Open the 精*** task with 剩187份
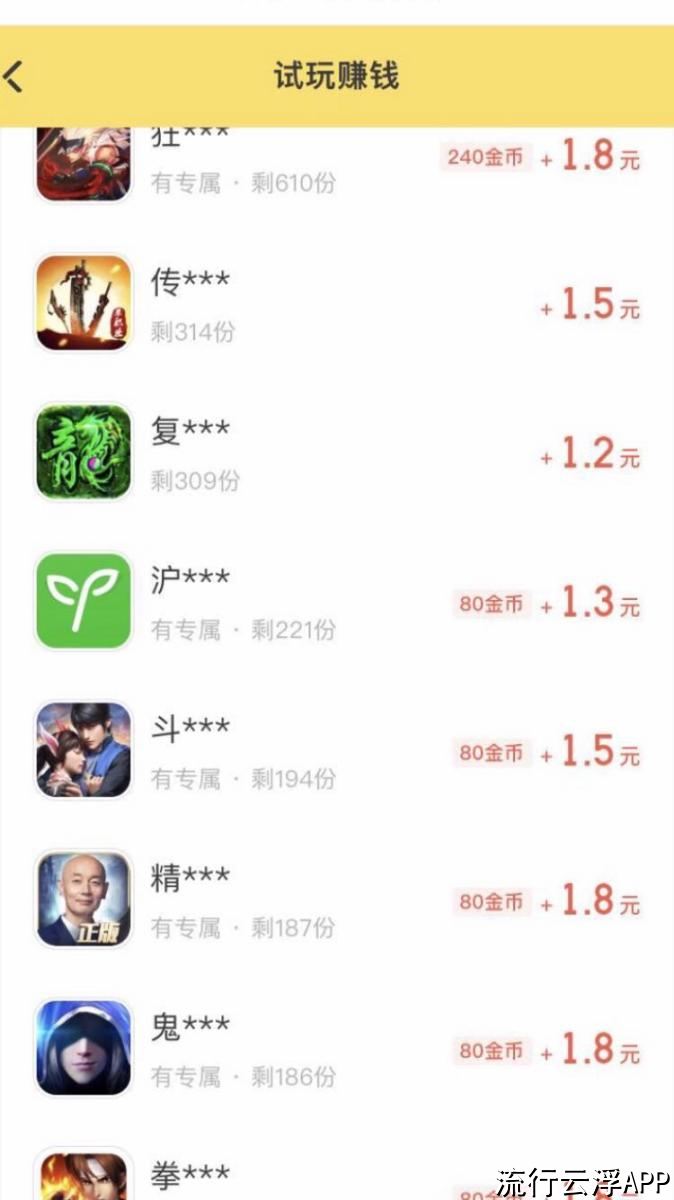Screen dimensions: 674x1200 click(x=337, y=900)
